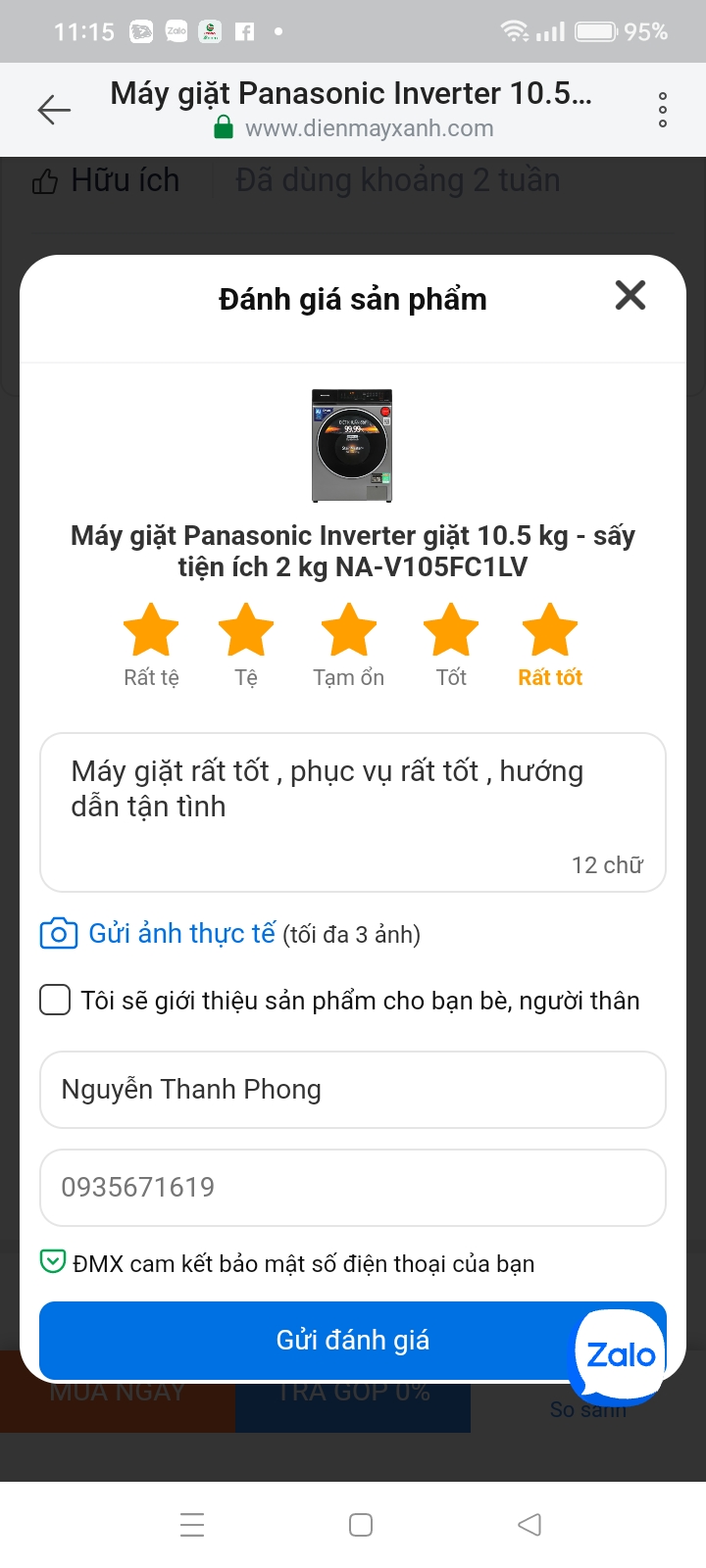The height and width of the screenshot is (1568, 706).
Task: Set rating to five stars, Rất tốt
Action: tap(550, 630)
